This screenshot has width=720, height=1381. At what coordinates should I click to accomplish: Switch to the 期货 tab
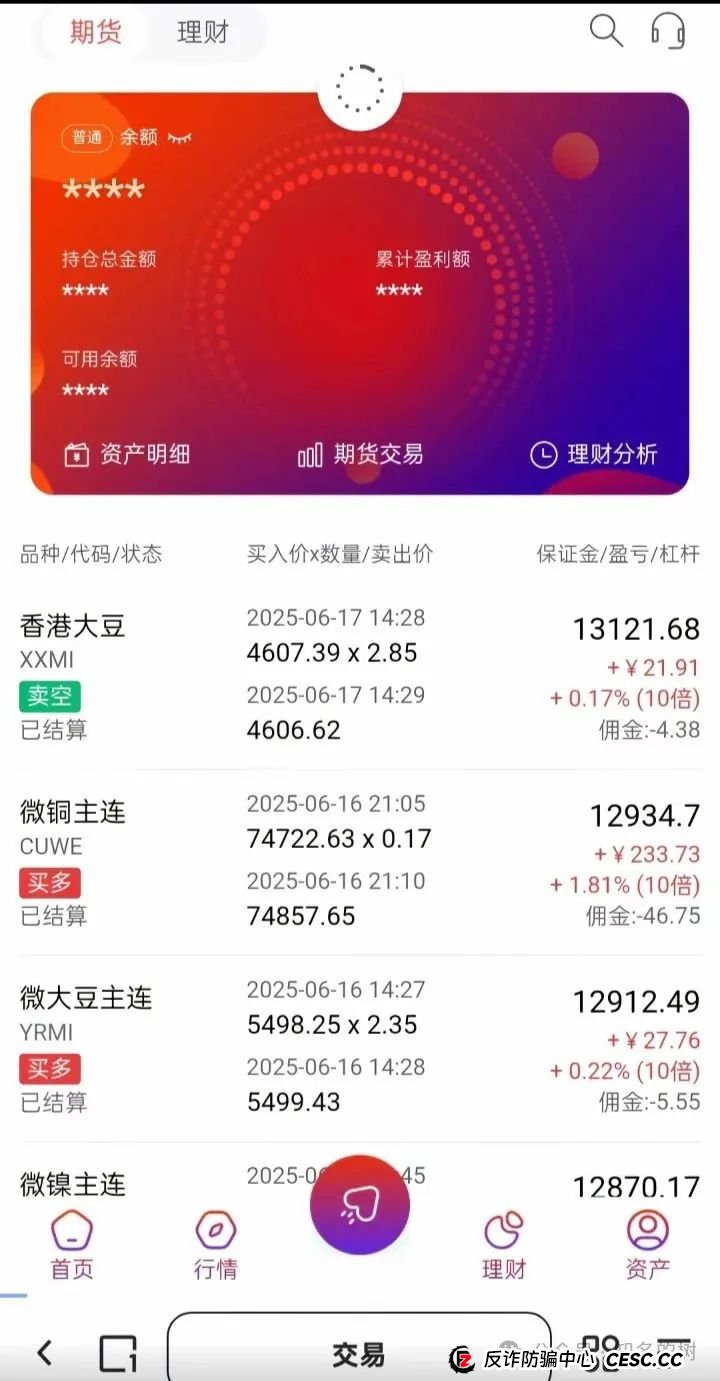[95, 31]
